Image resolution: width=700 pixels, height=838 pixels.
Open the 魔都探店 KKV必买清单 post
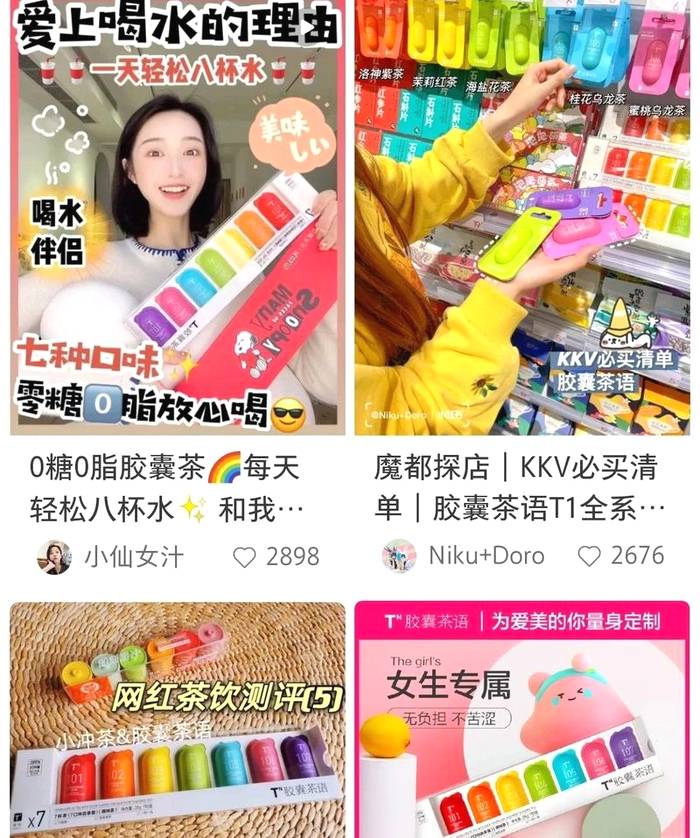pyautogui.click(x=522, y=220)
